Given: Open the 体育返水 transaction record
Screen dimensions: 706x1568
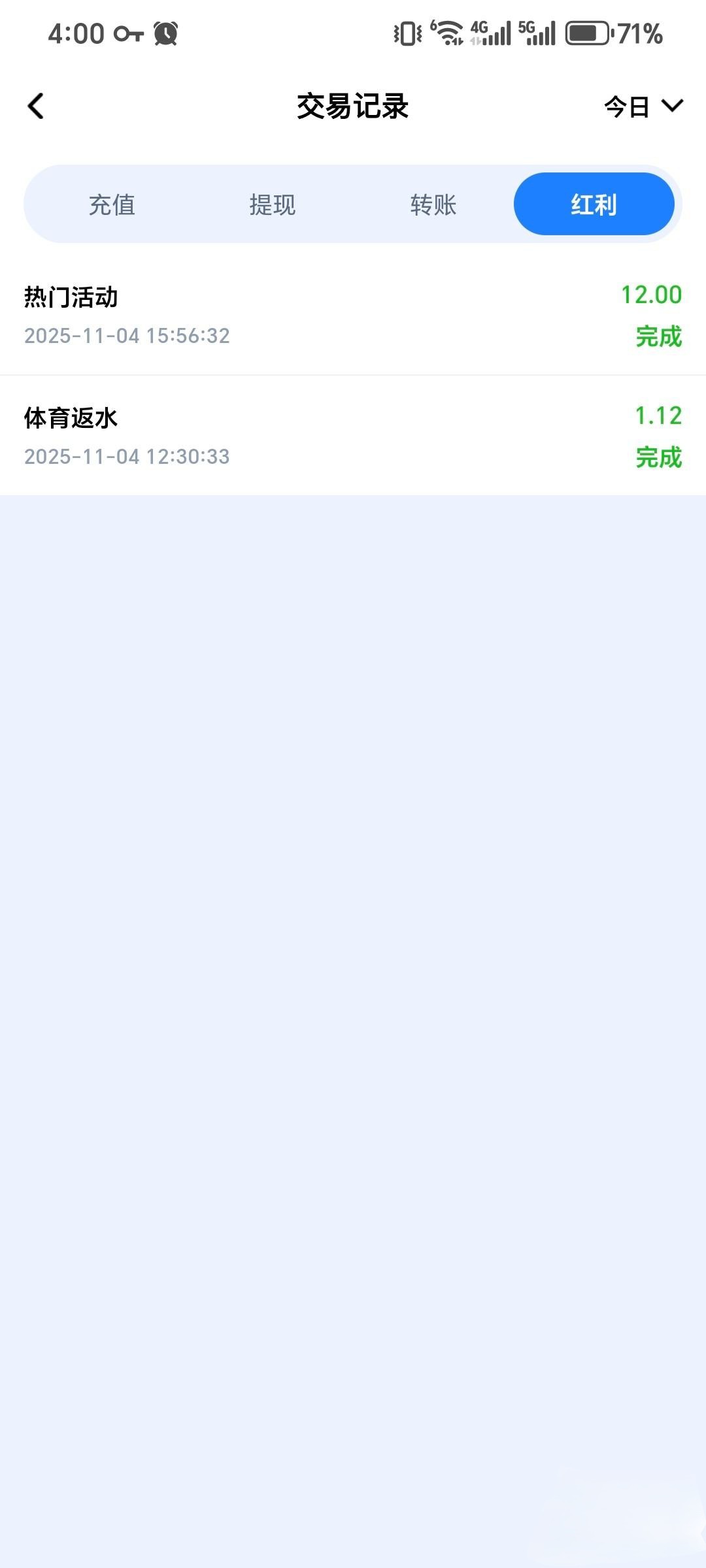Looking at the screenshot, I should pos(353,436).
